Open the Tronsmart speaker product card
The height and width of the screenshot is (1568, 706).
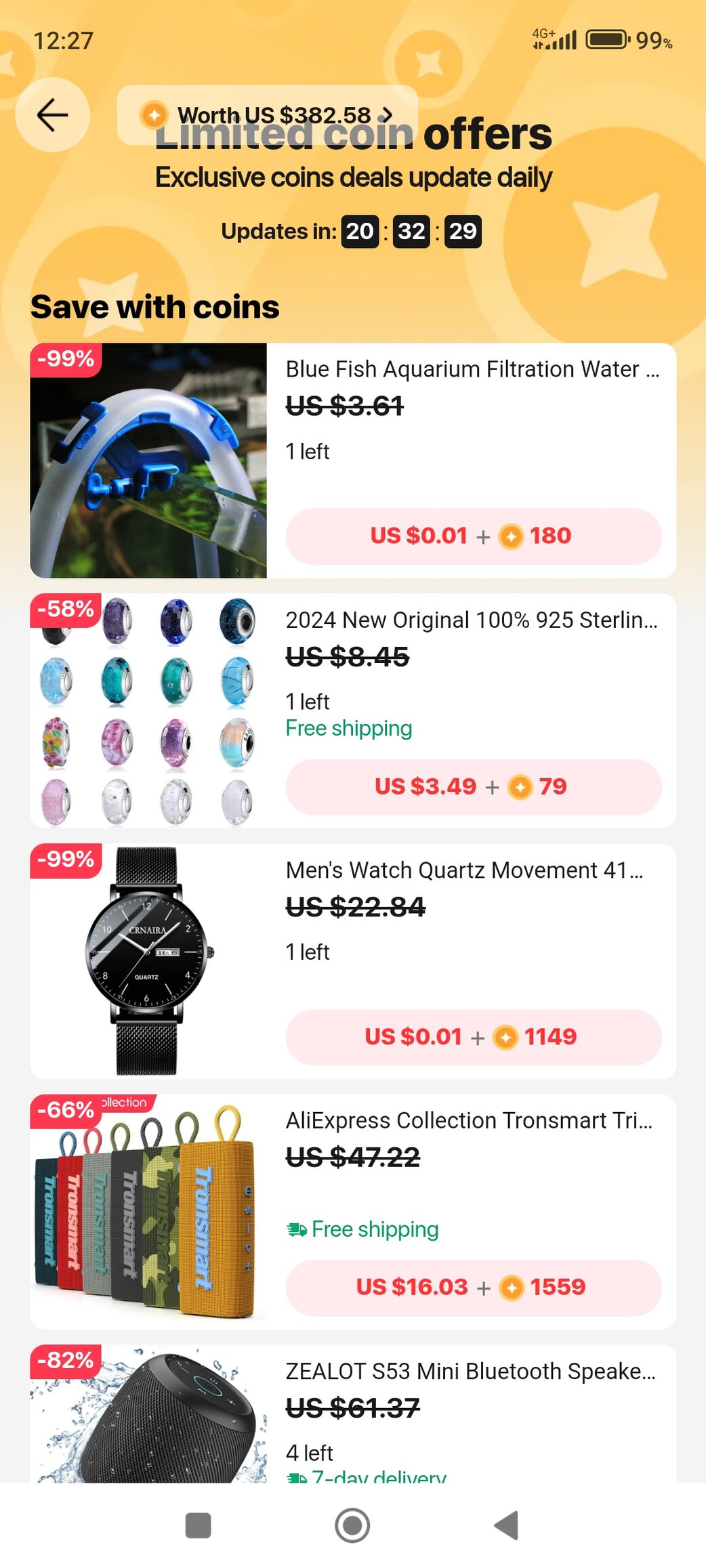point(353,1211)
